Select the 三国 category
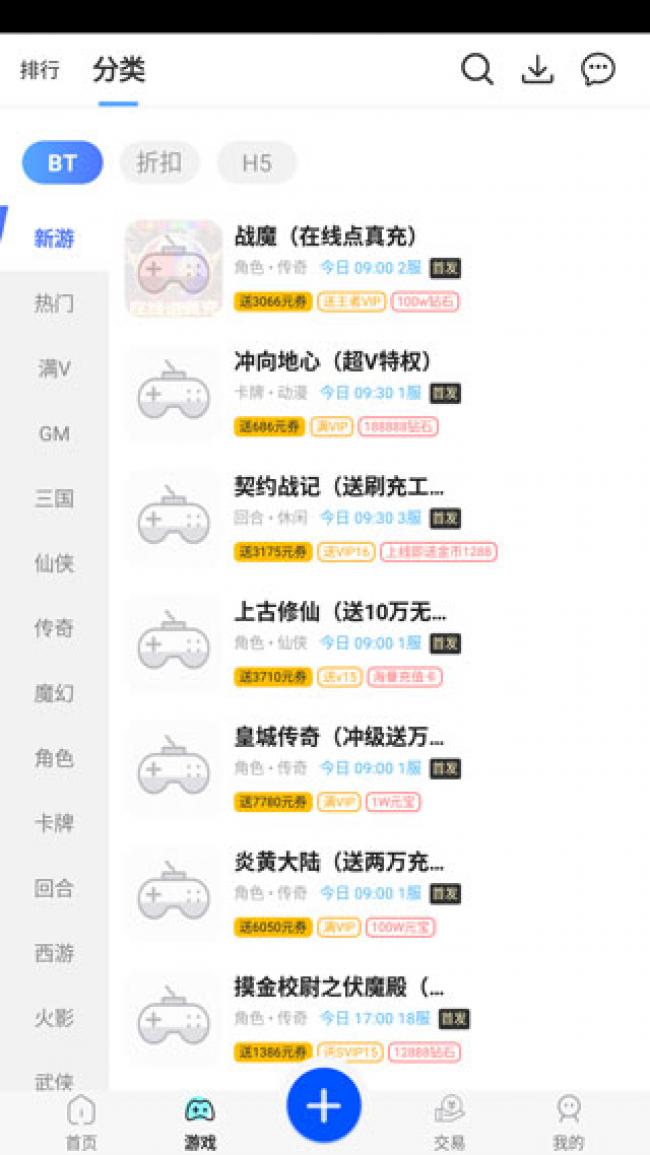This screenshot has height=1155, width=650. pyautogui.click(x=54, y=498)
